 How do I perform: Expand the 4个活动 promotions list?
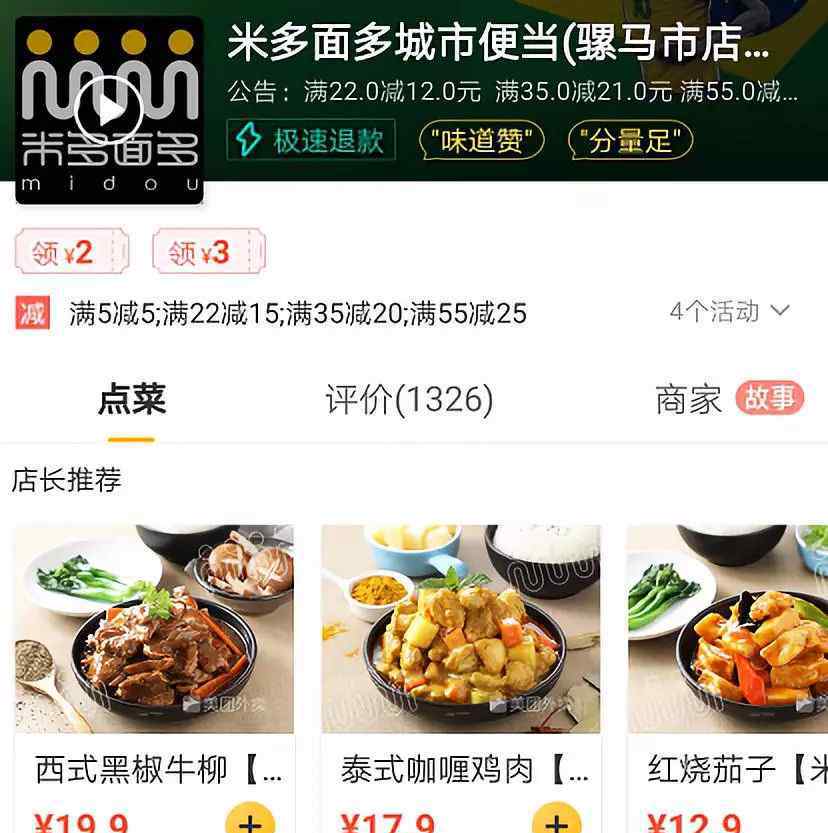click(x=730, y=311)
